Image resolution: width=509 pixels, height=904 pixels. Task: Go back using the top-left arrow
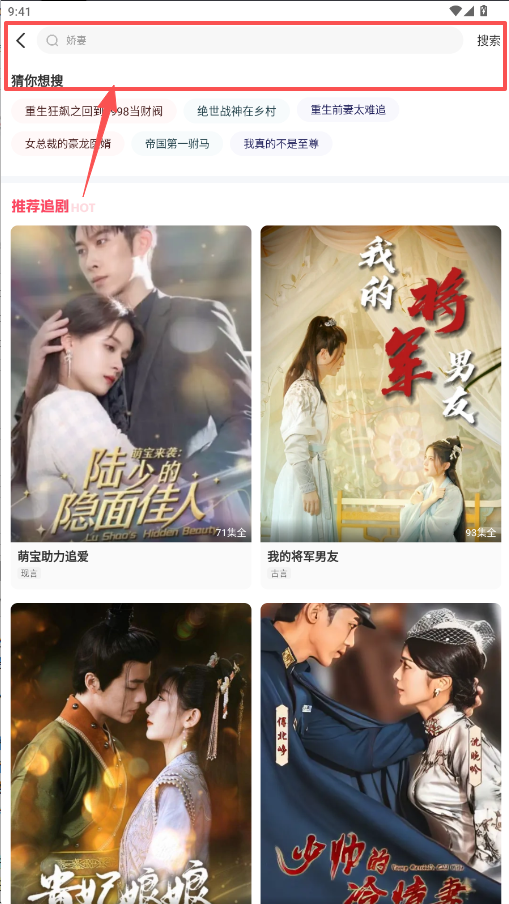tap(21, 40)
